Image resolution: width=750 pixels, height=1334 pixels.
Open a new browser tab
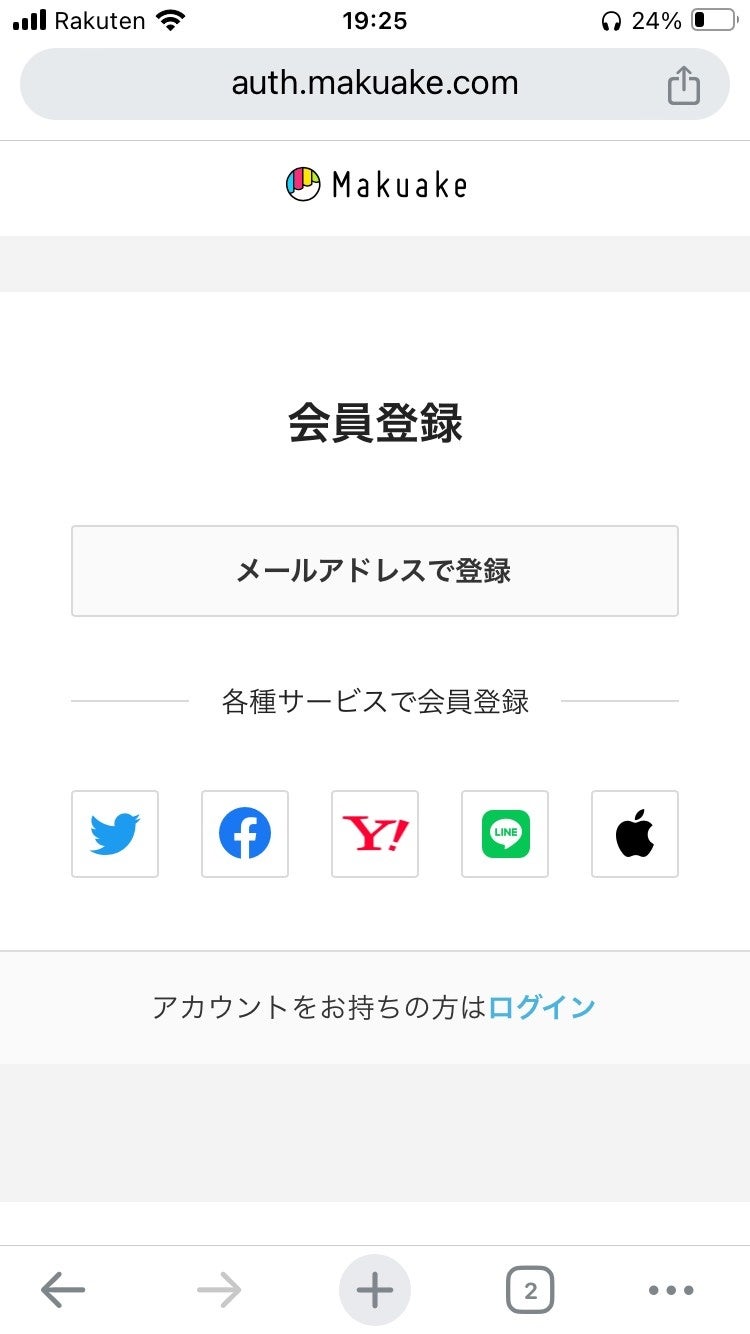(375, 1290)
